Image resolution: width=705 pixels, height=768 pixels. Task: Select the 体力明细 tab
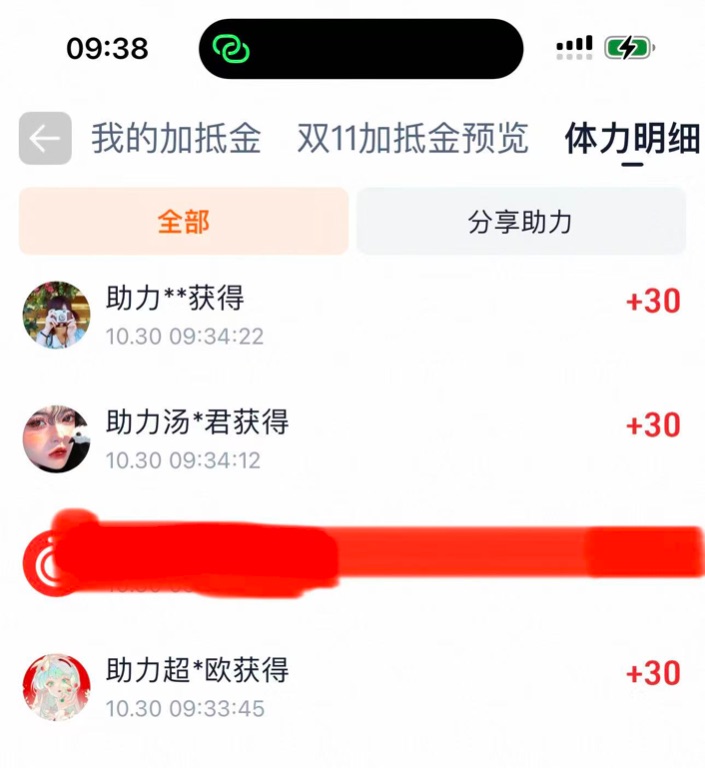(x=632, y=139)
